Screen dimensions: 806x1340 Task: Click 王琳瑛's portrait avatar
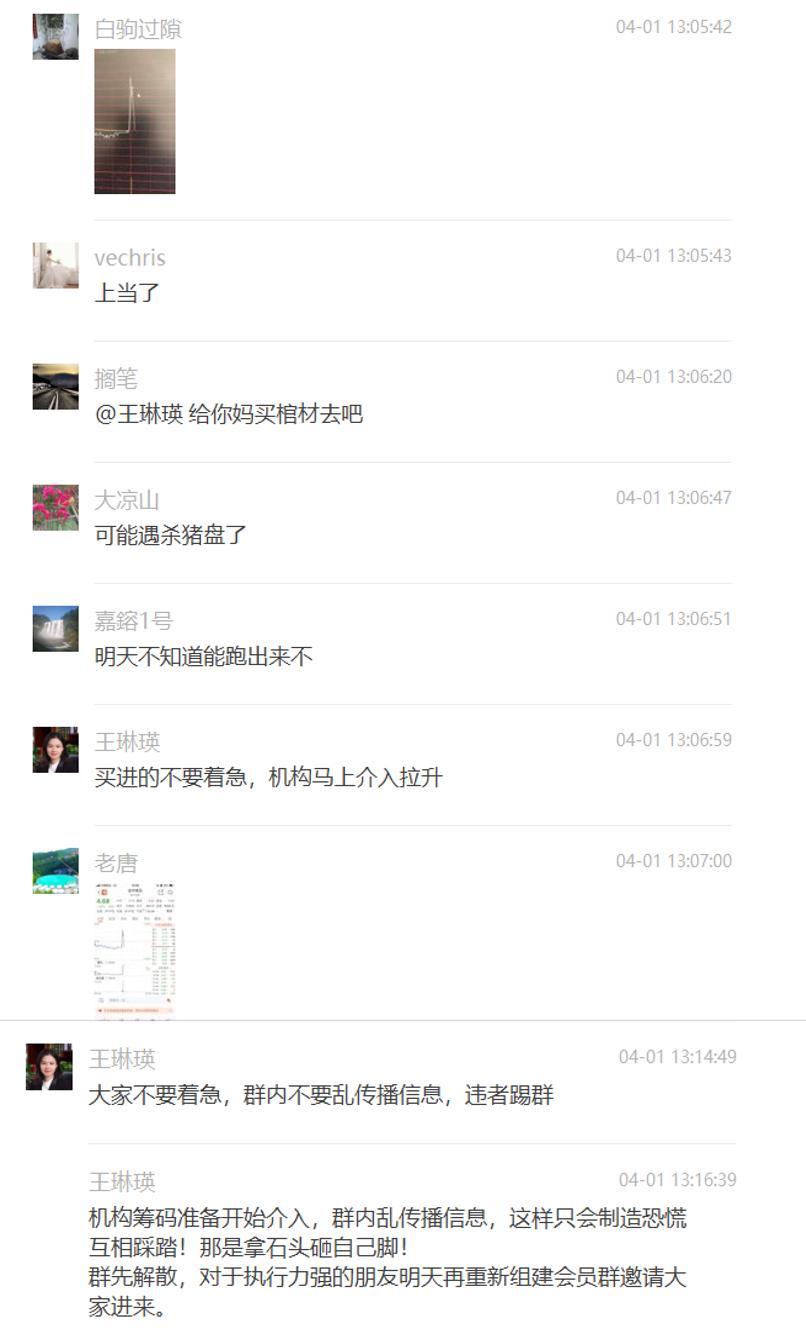pyautogui.click(x=55, y=752)
